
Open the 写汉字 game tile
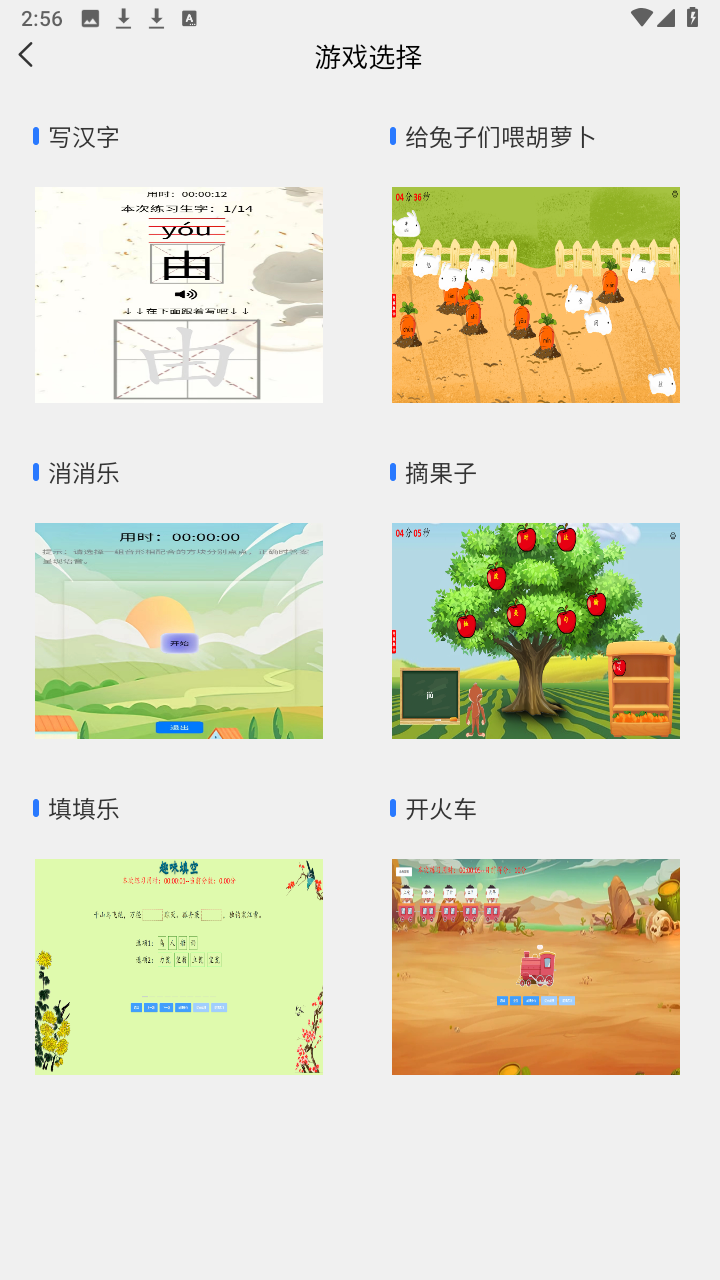(x=179, y=295)
